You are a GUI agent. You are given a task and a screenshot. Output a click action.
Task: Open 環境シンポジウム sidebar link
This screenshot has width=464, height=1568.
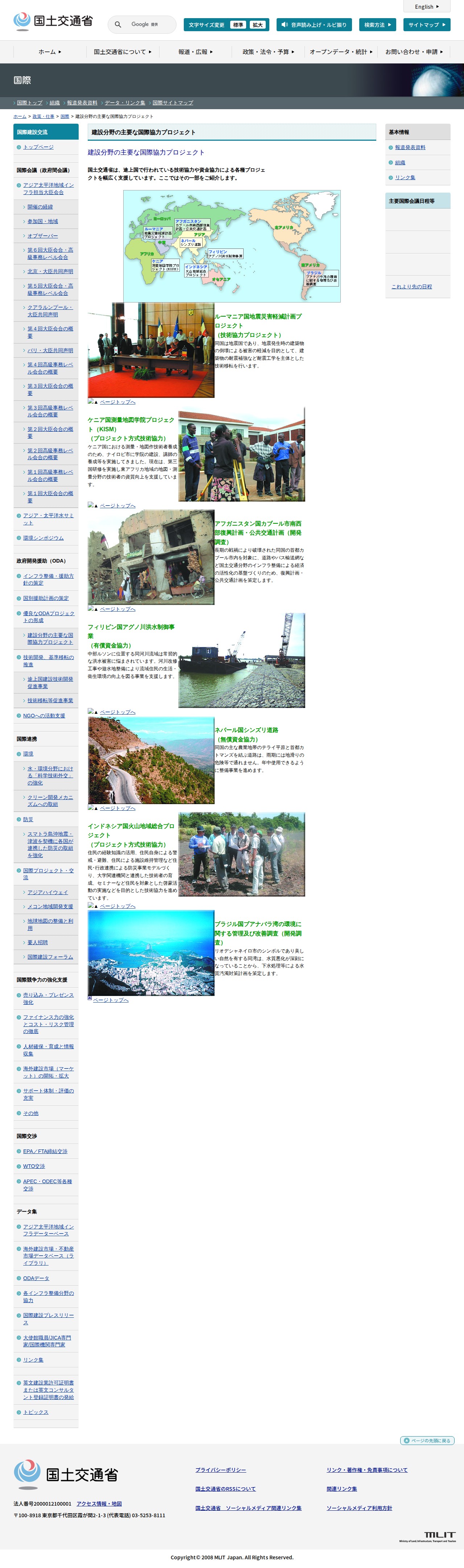tap(43, 538)
